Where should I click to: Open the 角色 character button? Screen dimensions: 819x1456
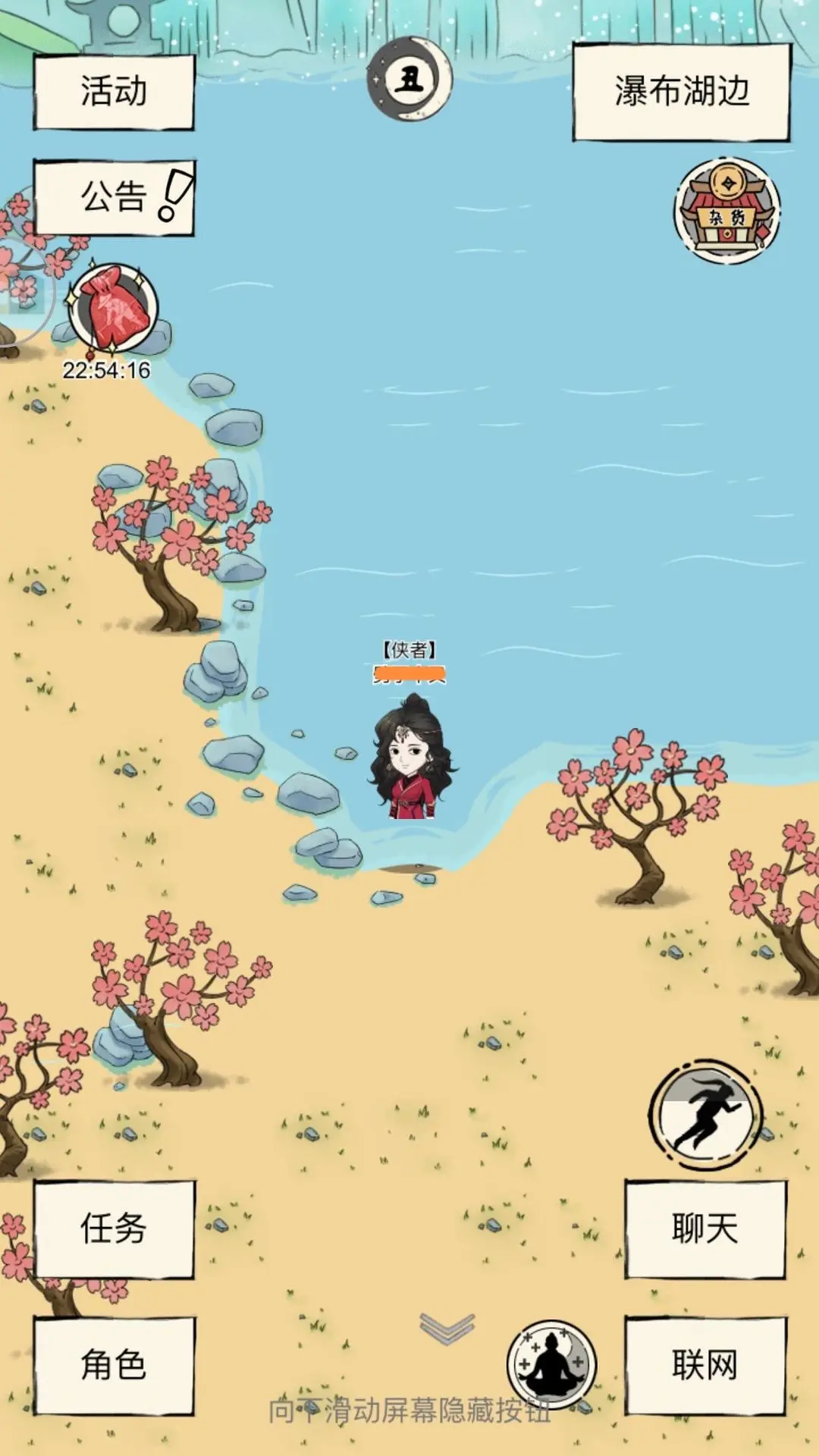[114, 1365]
